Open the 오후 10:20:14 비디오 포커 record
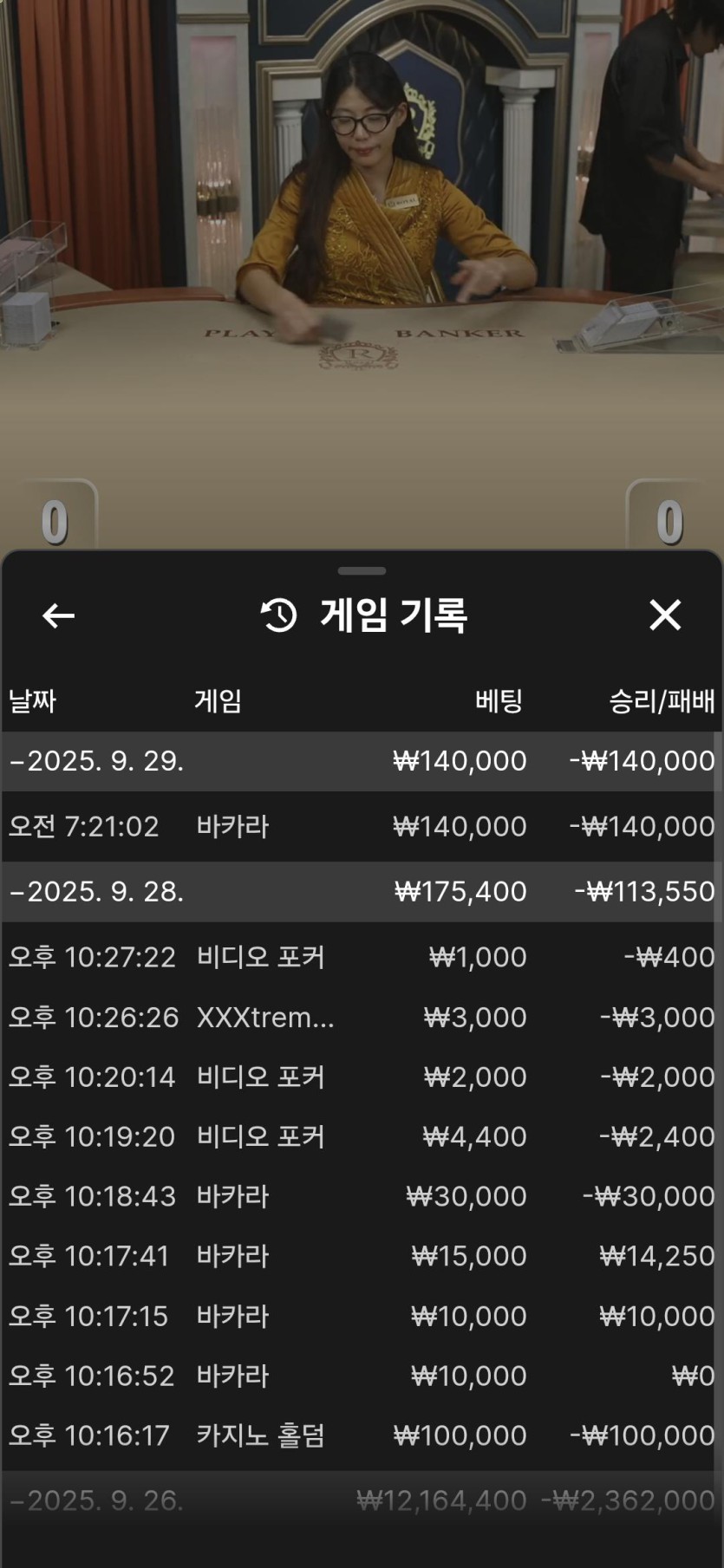The width and height of the screenshot is (724, 1568). (x=361, y=1077)
